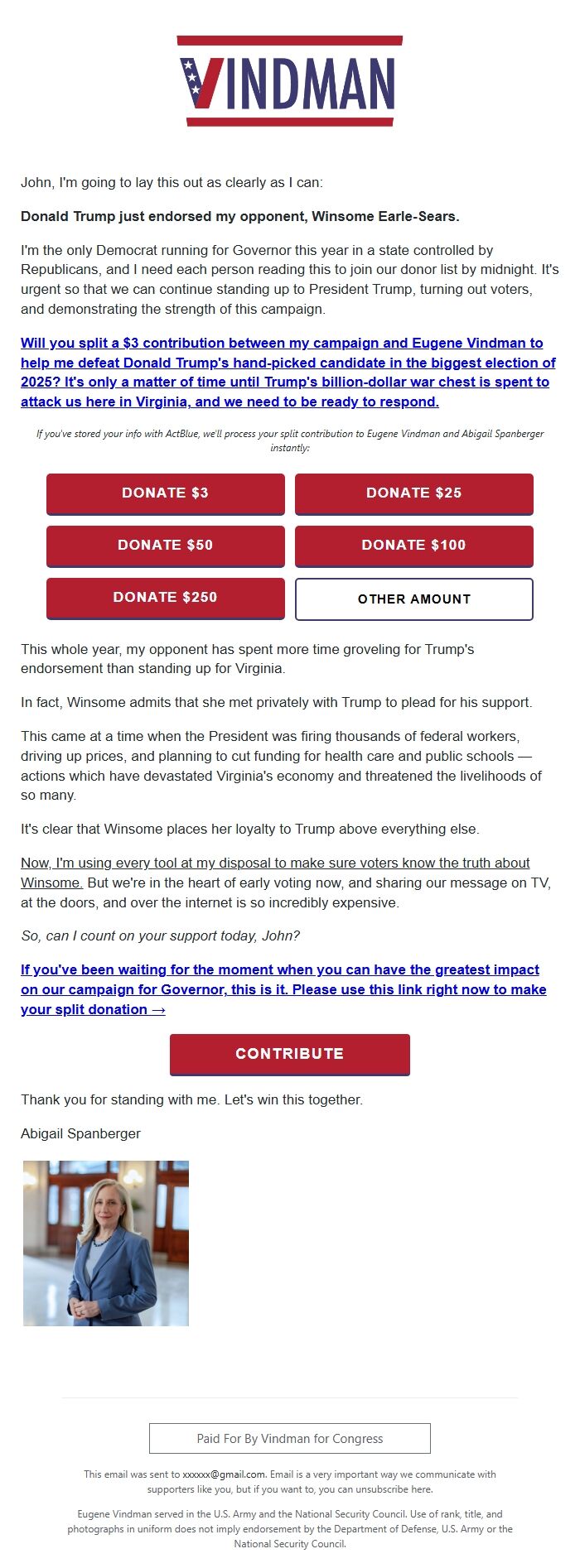Open the OTHER AMOUNT option
This screenshot has width=580, height=1568.
(x=413, y=599)
